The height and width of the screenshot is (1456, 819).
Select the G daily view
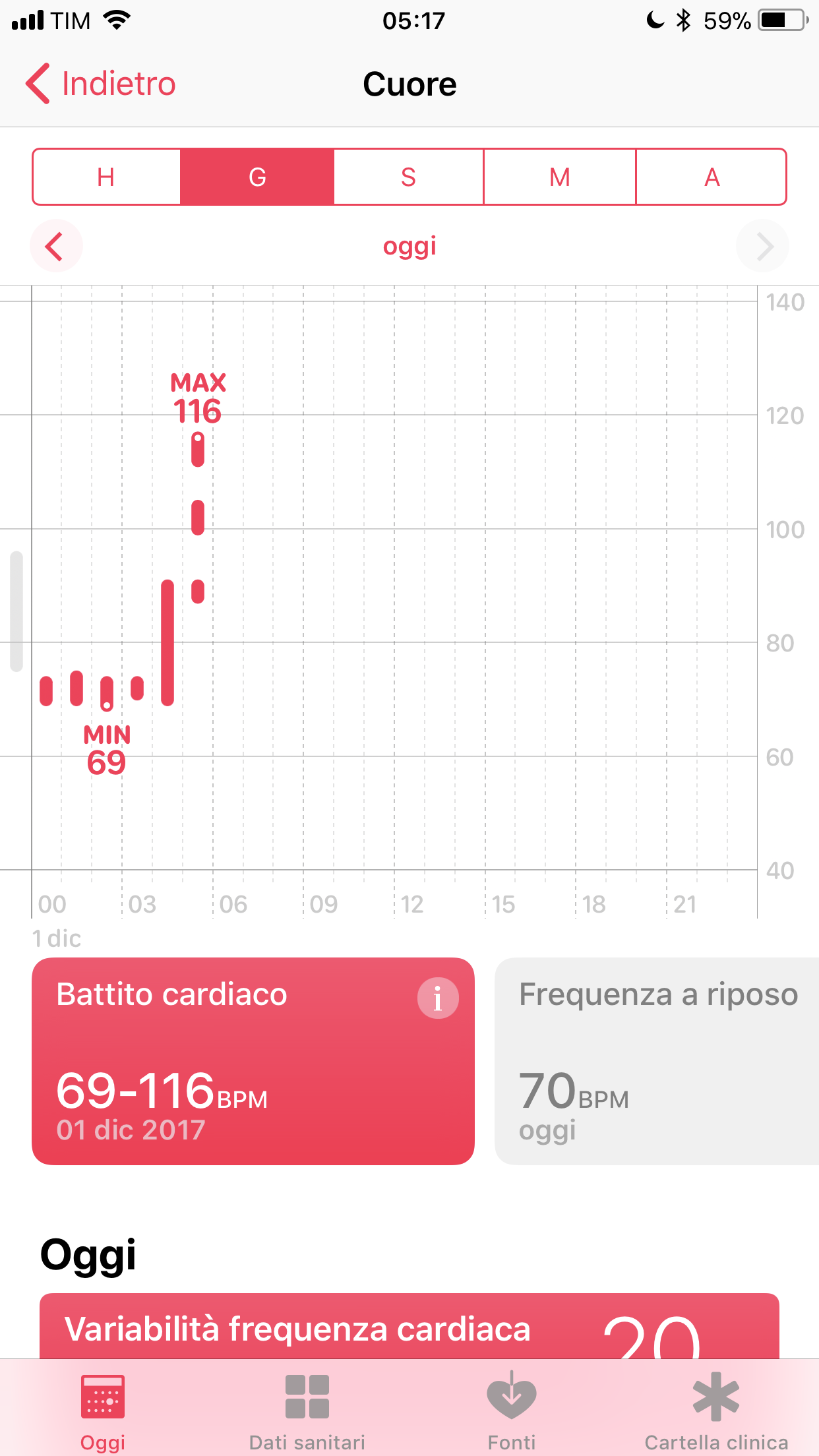click(257, 177)
